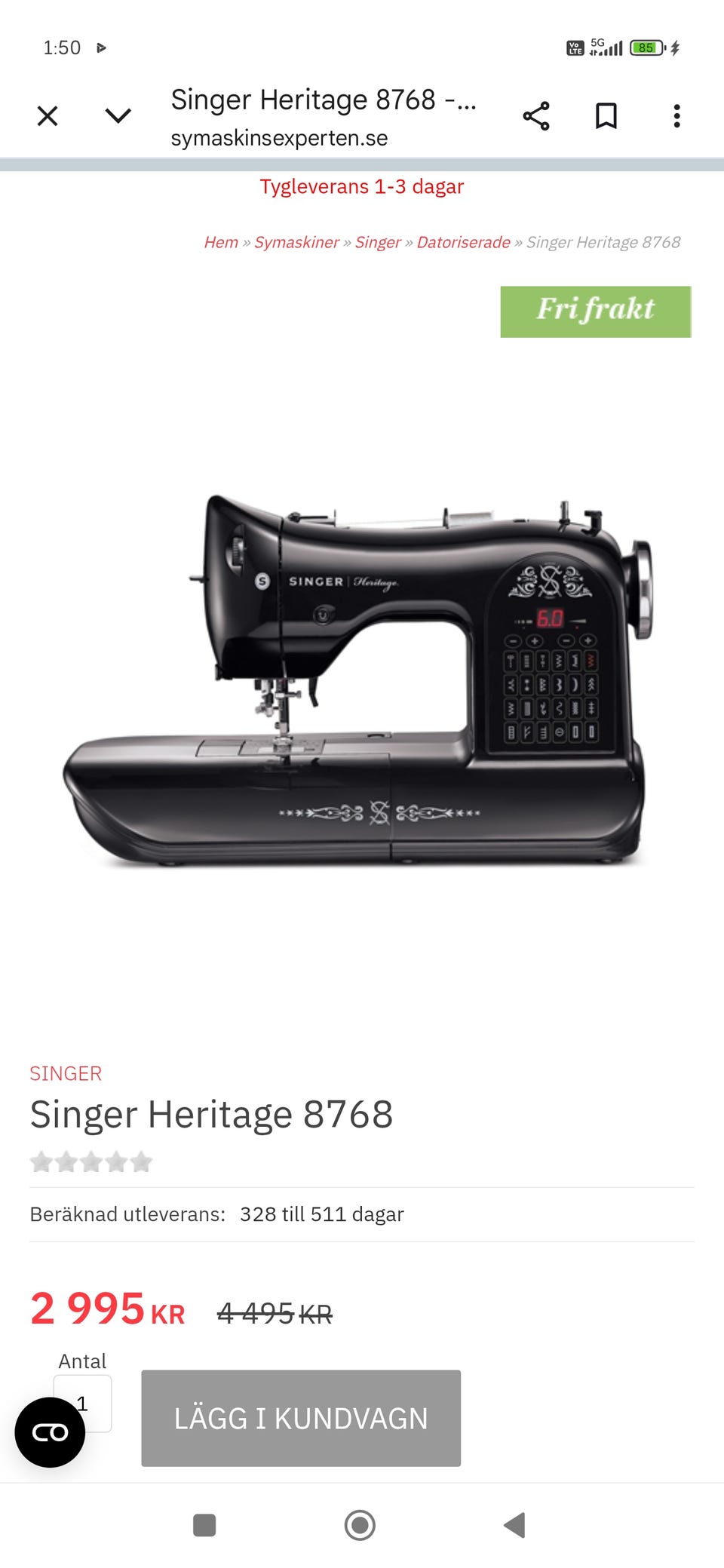Tap the red SINGER brand link

point(66,1073)
